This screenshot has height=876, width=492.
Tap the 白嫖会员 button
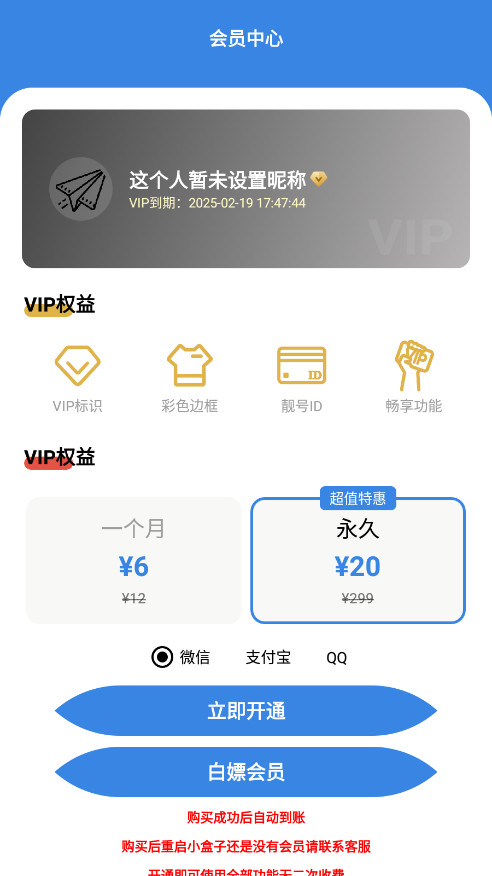coord(246,772)
